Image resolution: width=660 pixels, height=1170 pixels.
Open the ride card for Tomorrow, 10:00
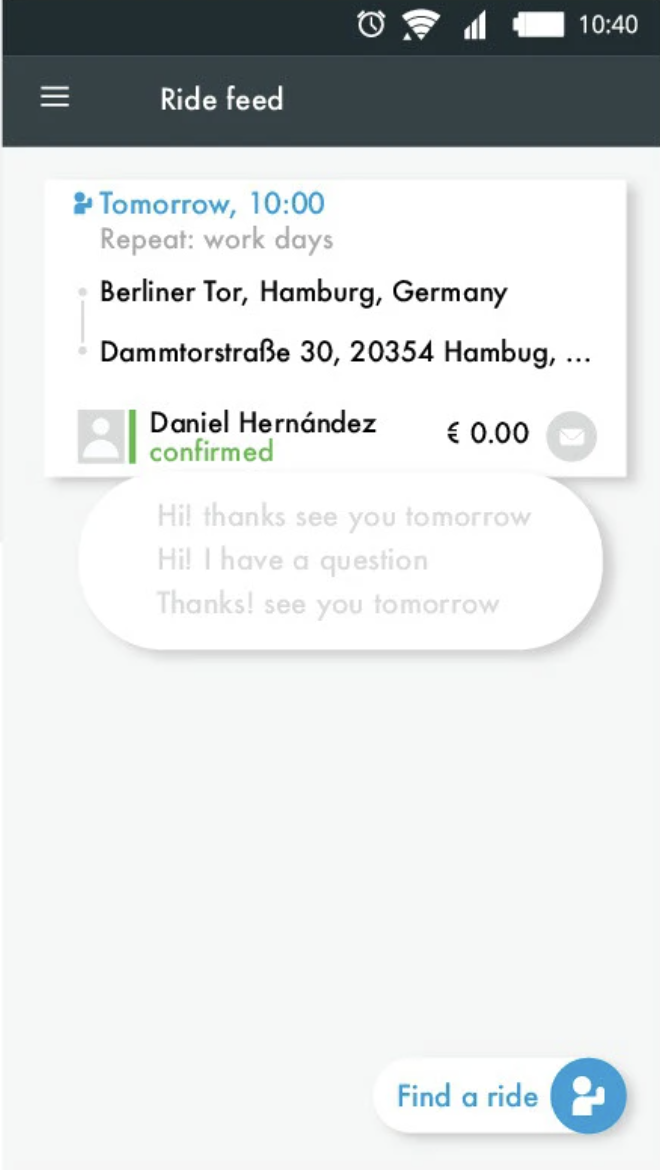click(335, 290)
